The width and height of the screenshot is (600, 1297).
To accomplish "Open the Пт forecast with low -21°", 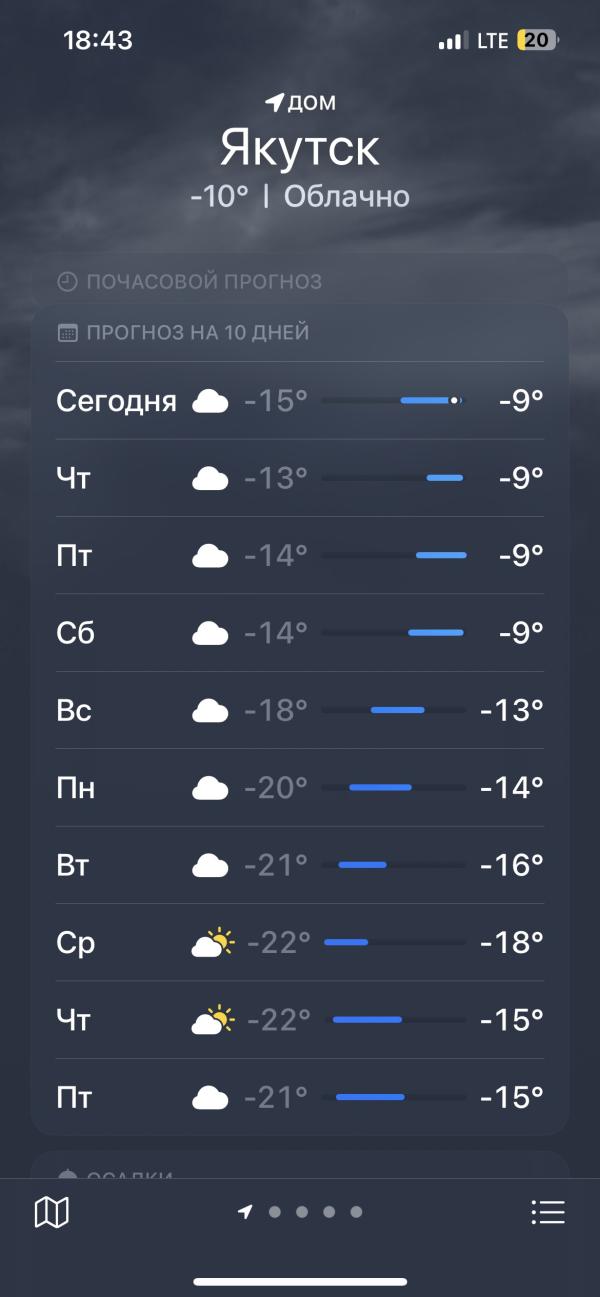I will (x=300, y=1097).
